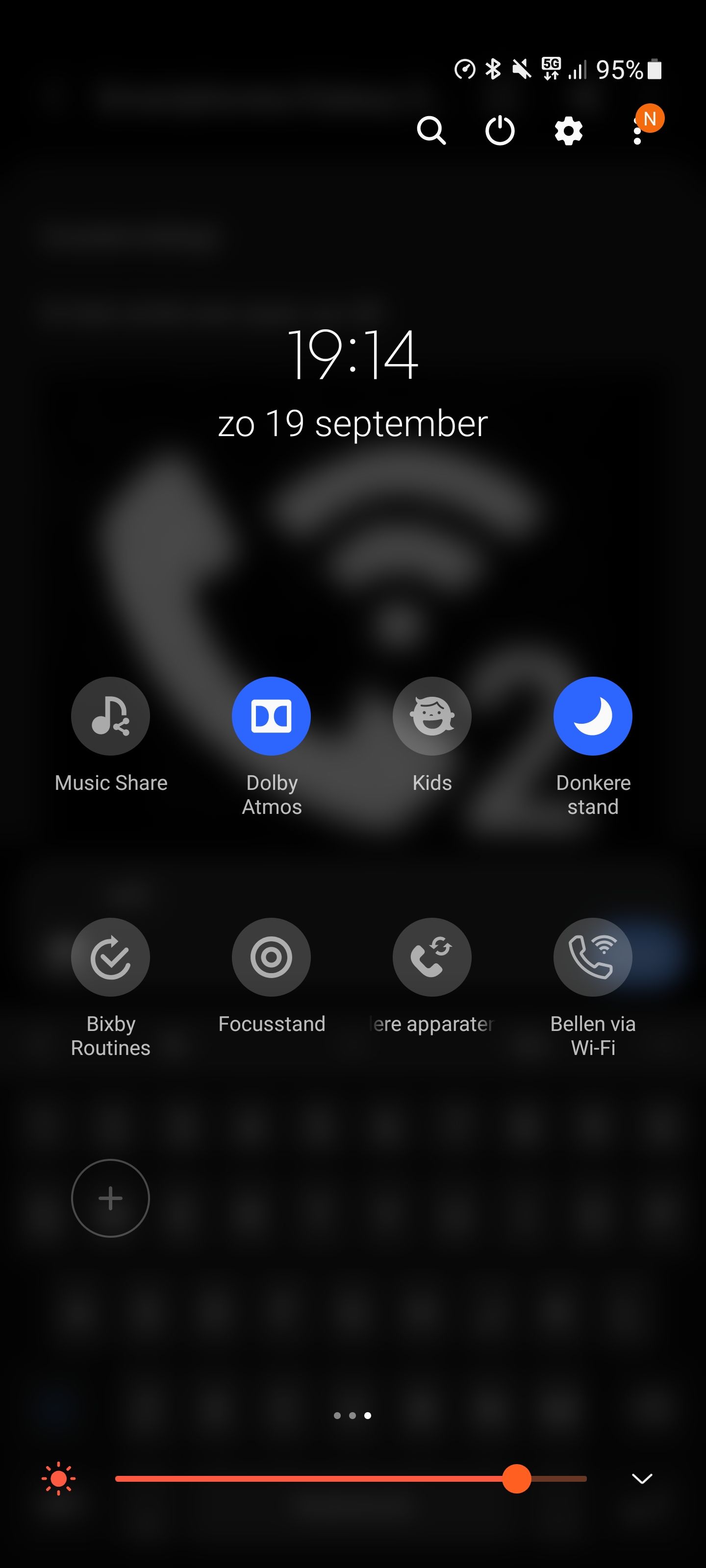Open the power off menu
Image resolution: width=706 pixels, height=1568 pixels.
click(500, 130)
